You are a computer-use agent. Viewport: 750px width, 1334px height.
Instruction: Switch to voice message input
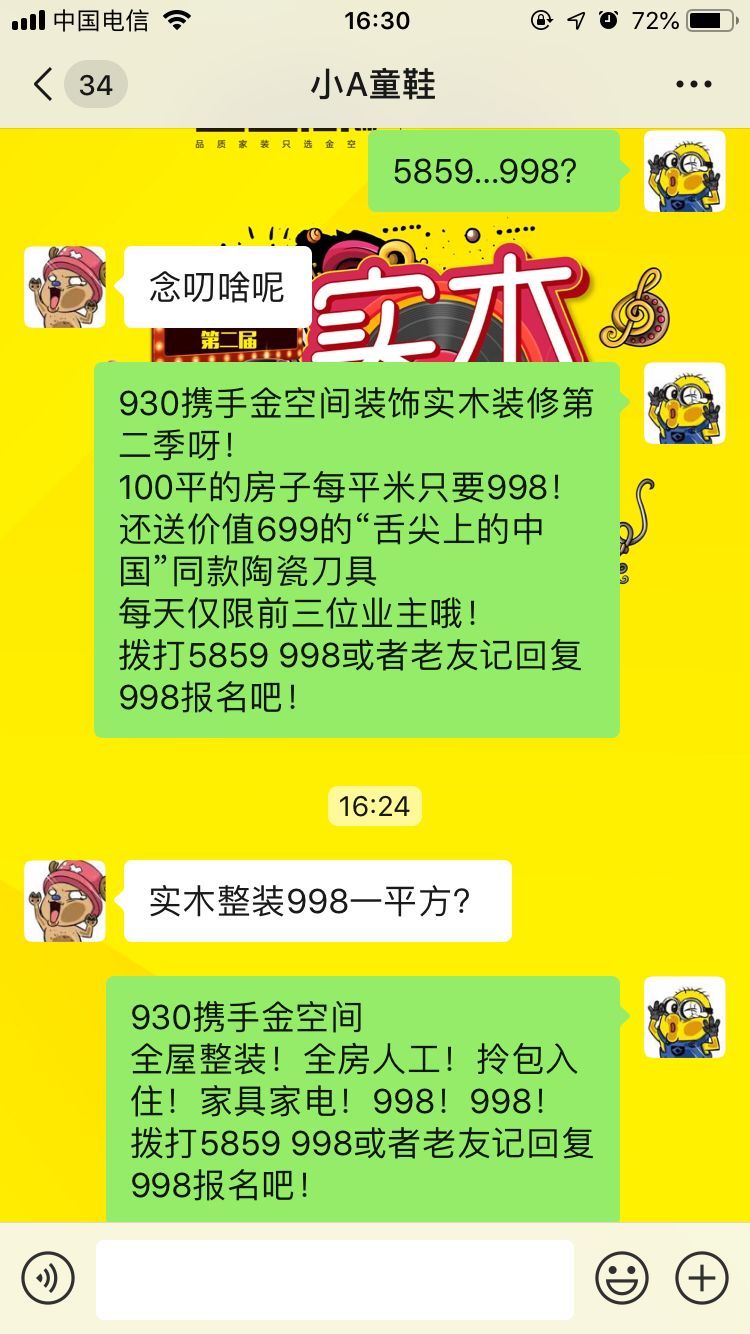(x=48, y=1278)
